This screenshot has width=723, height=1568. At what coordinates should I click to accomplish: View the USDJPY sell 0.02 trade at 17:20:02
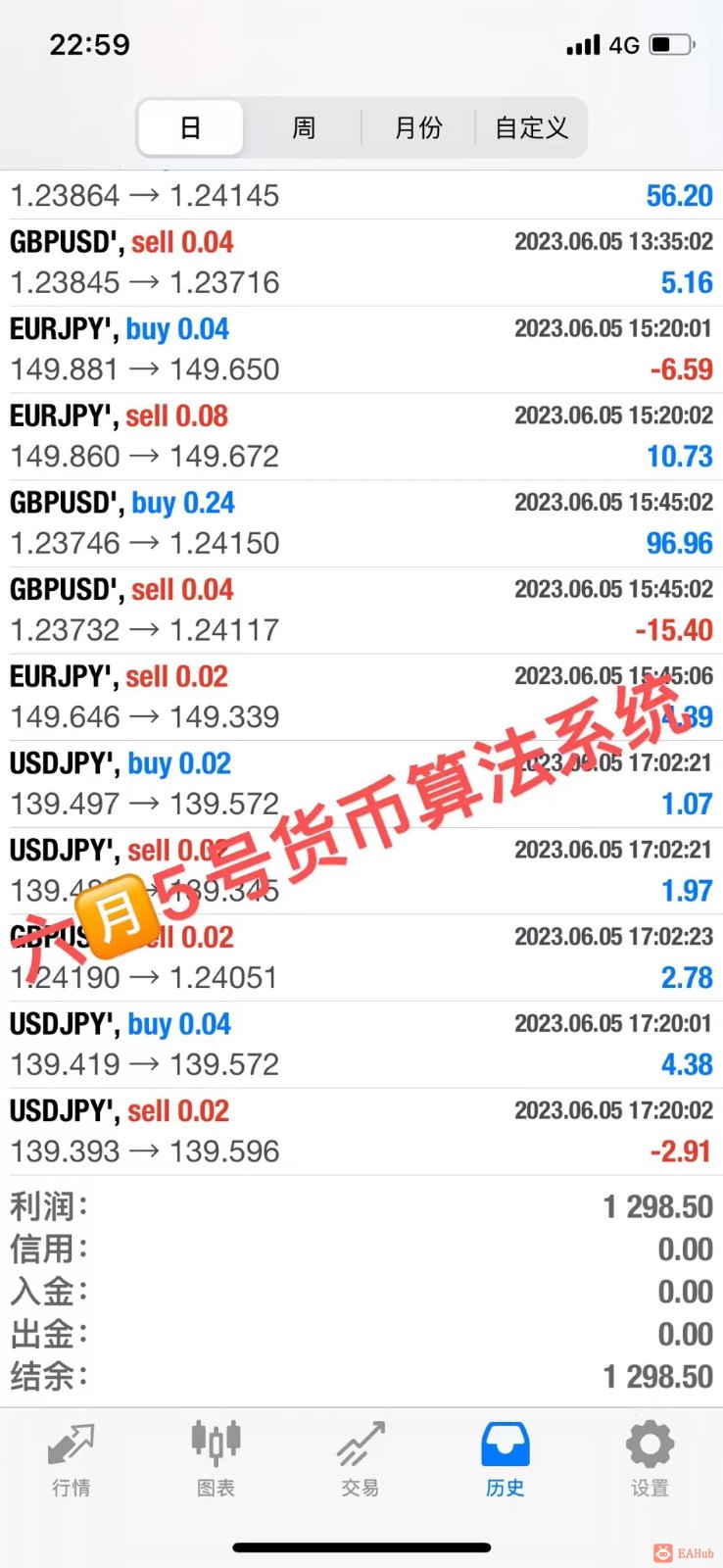(x=361, y=1131)
